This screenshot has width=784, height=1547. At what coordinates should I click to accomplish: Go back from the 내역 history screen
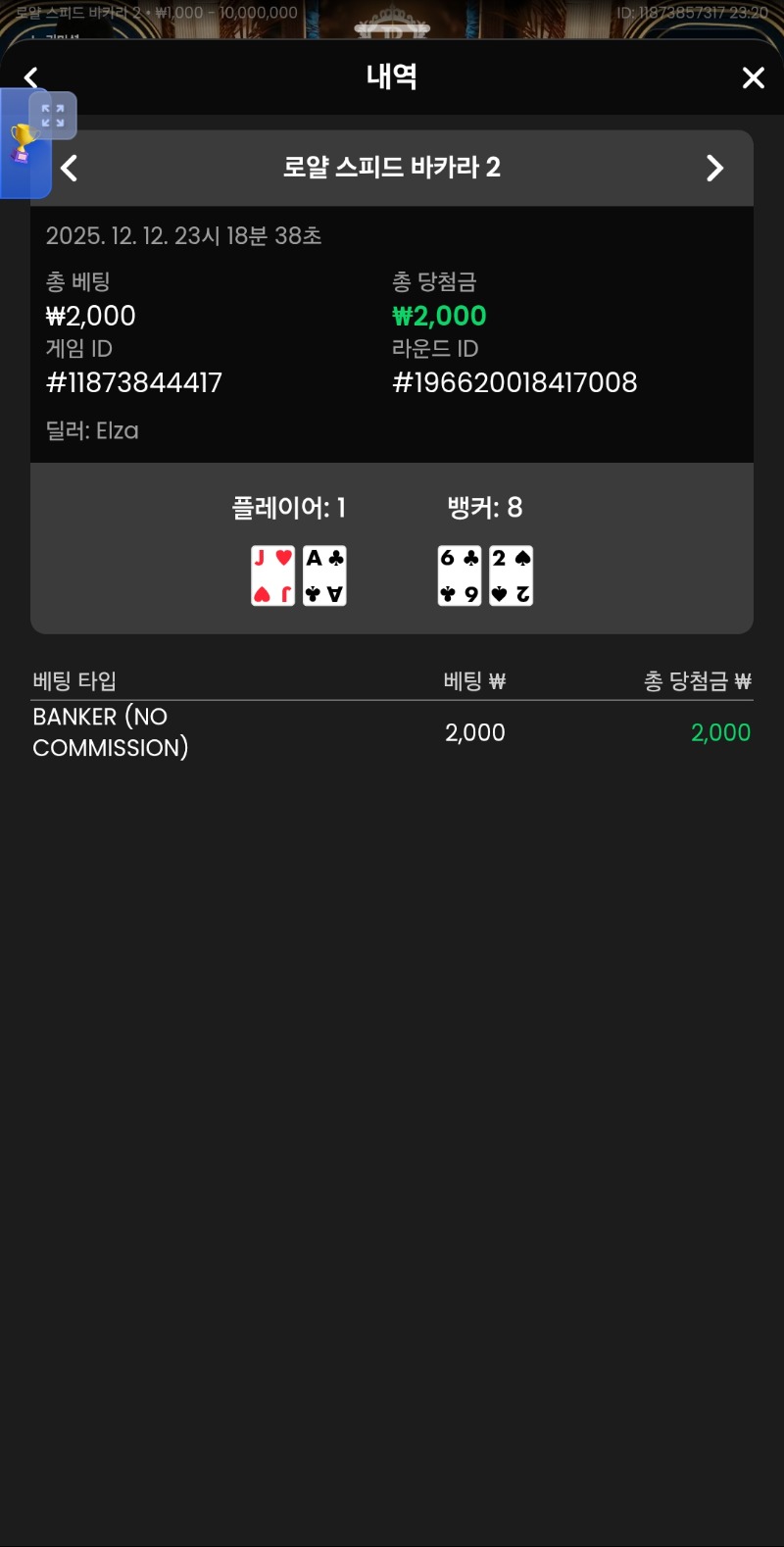pyautogui.click(x=31, y=76)
